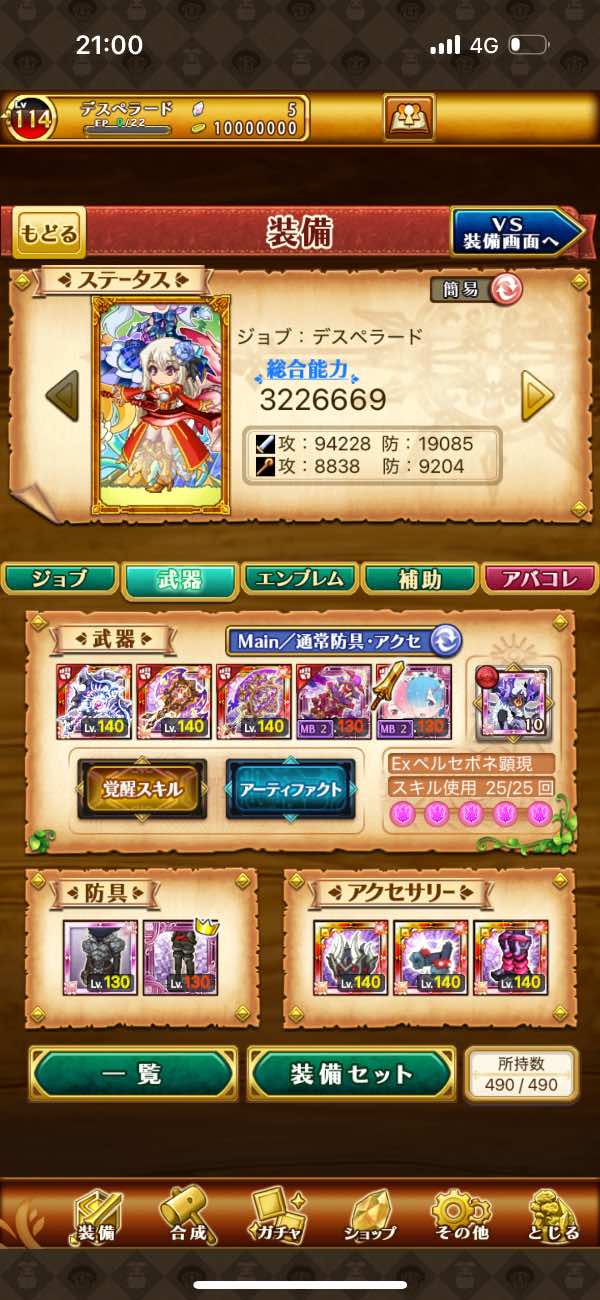This screenshot has width=600, height=1300.
Task: Open その他 in the bottom menu
Action: click(461, 1215)
